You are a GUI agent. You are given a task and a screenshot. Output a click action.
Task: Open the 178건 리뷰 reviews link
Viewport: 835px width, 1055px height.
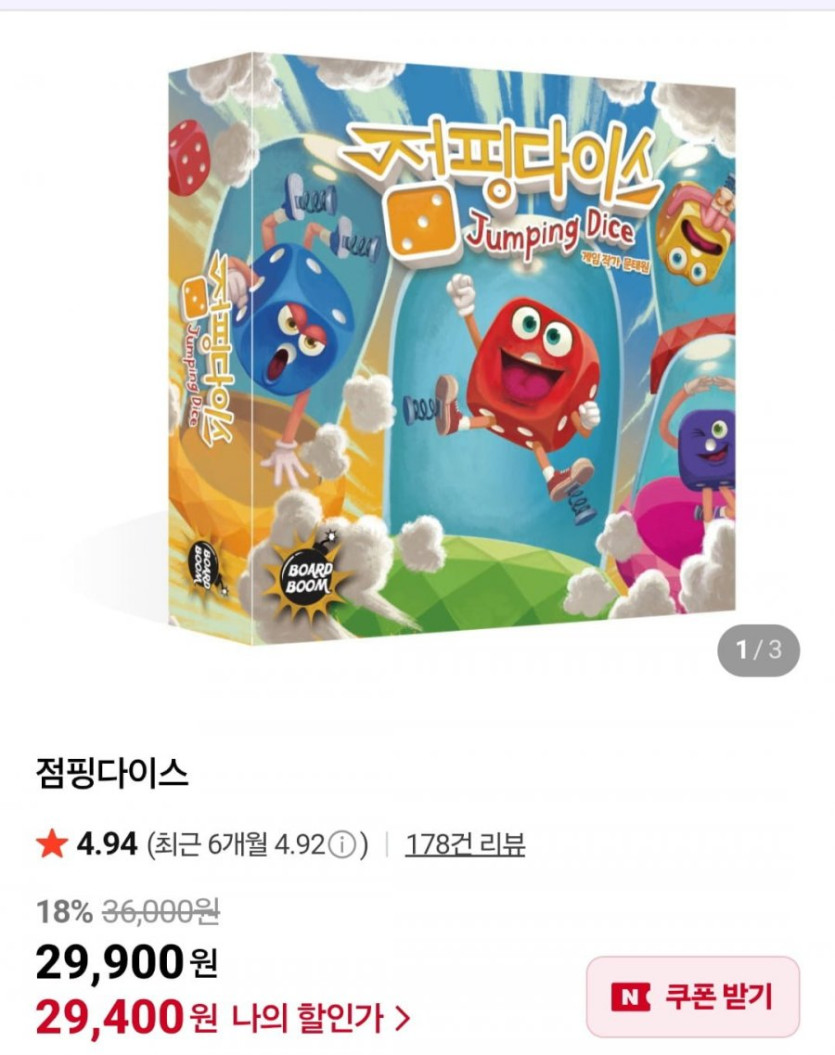(465, 845)
